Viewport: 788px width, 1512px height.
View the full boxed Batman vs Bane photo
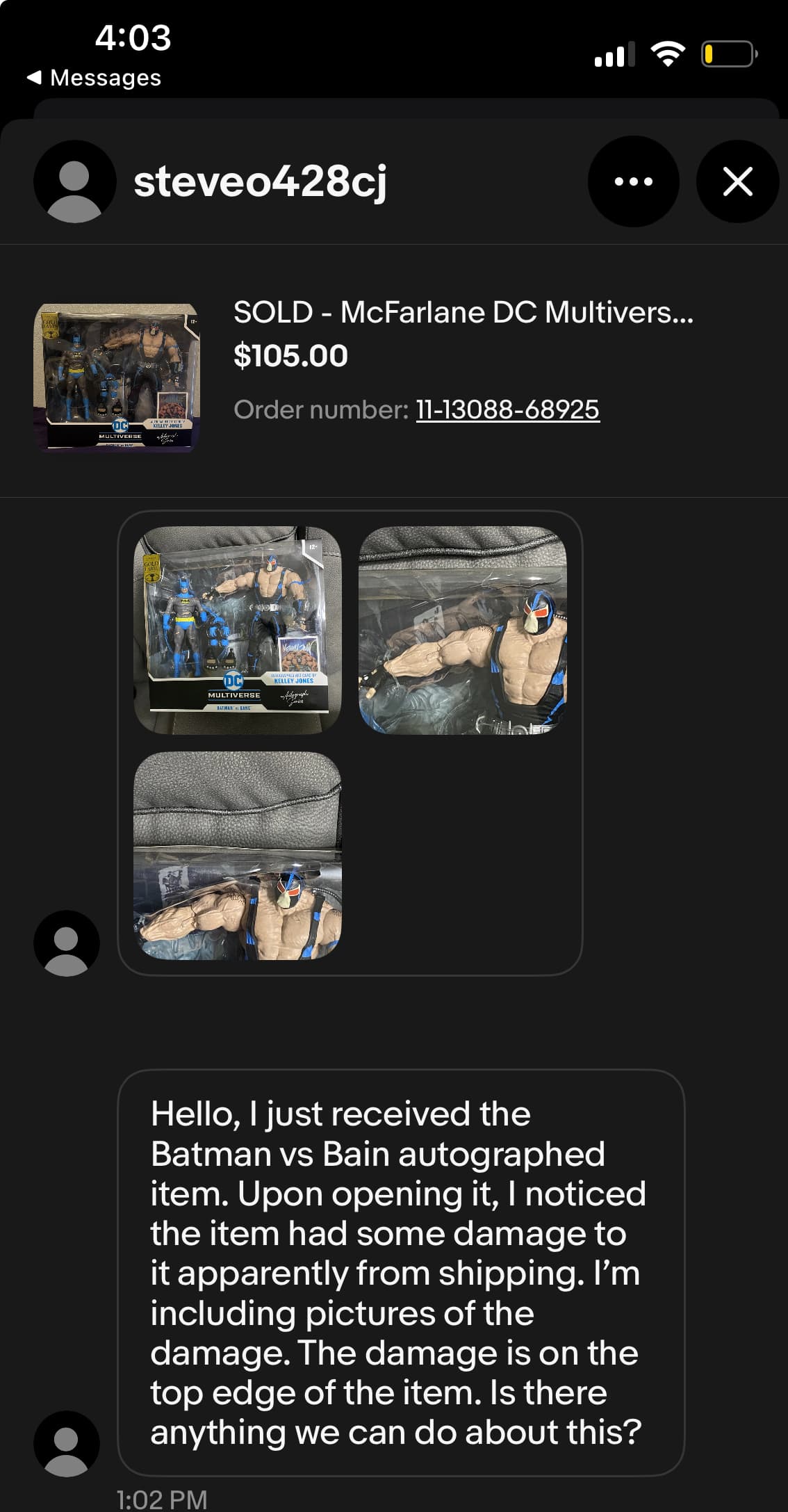click(238, 630)
